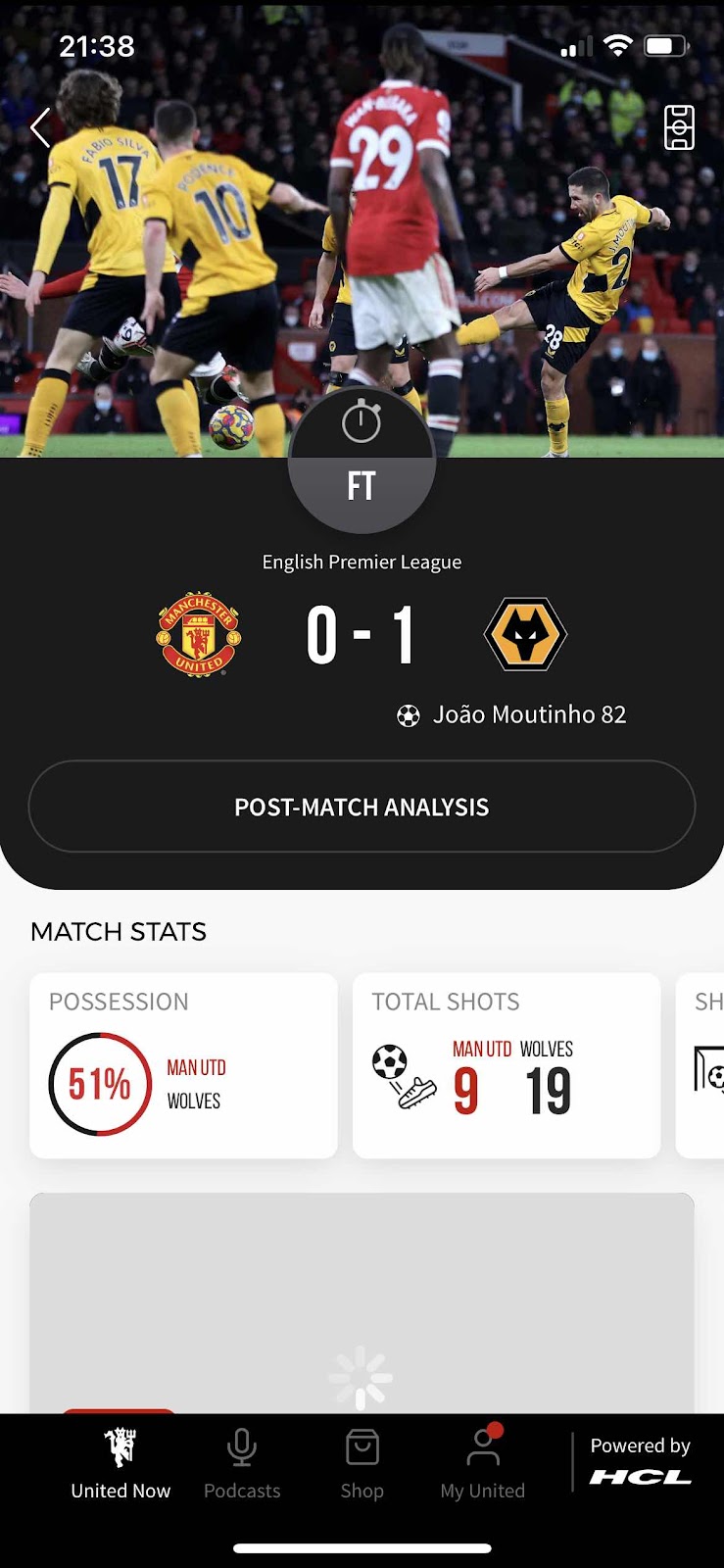The image size is (724, 1568).
Task: Go back using the top-left arrow
Action: [x=40, y=128]
